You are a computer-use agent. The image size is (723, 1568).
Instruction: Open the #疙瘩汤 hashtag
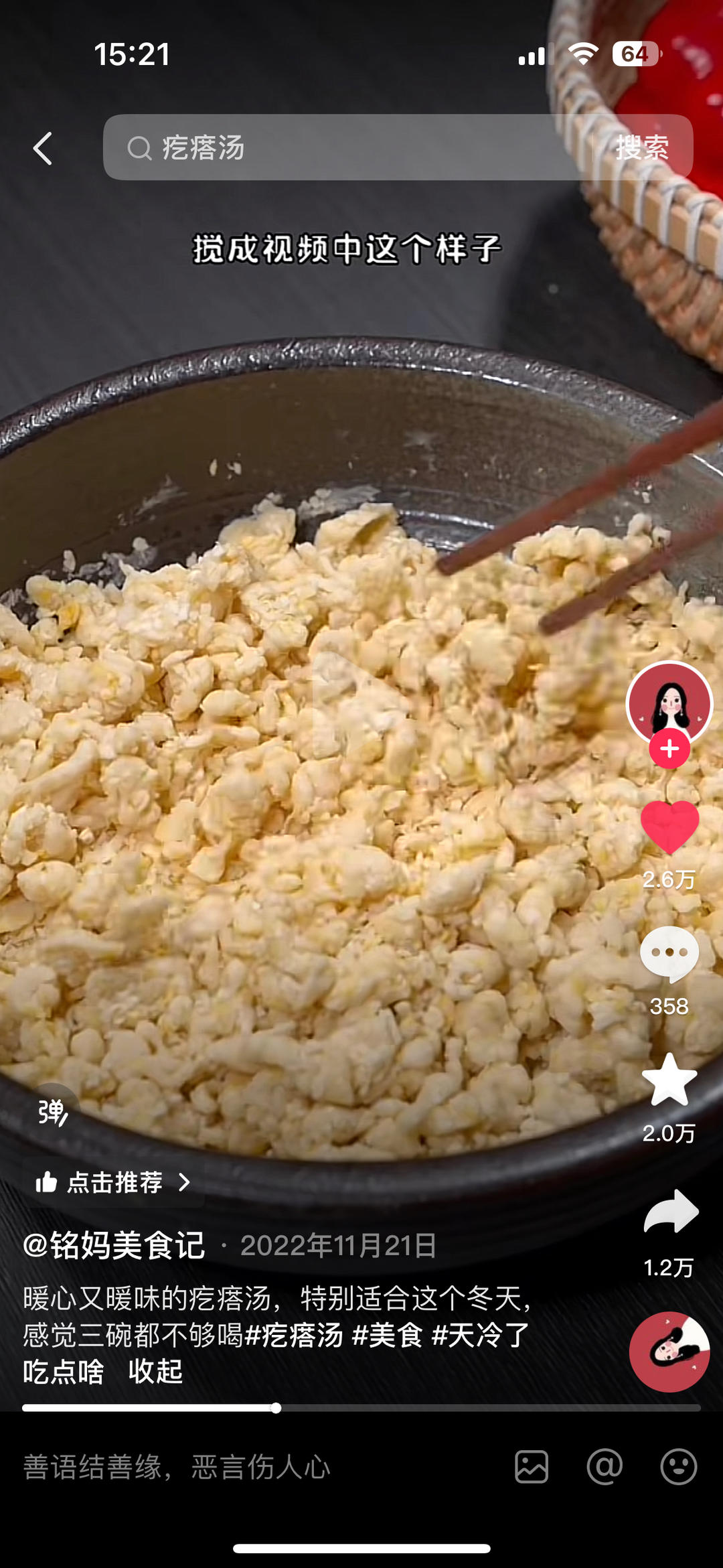pos(294,1335)
